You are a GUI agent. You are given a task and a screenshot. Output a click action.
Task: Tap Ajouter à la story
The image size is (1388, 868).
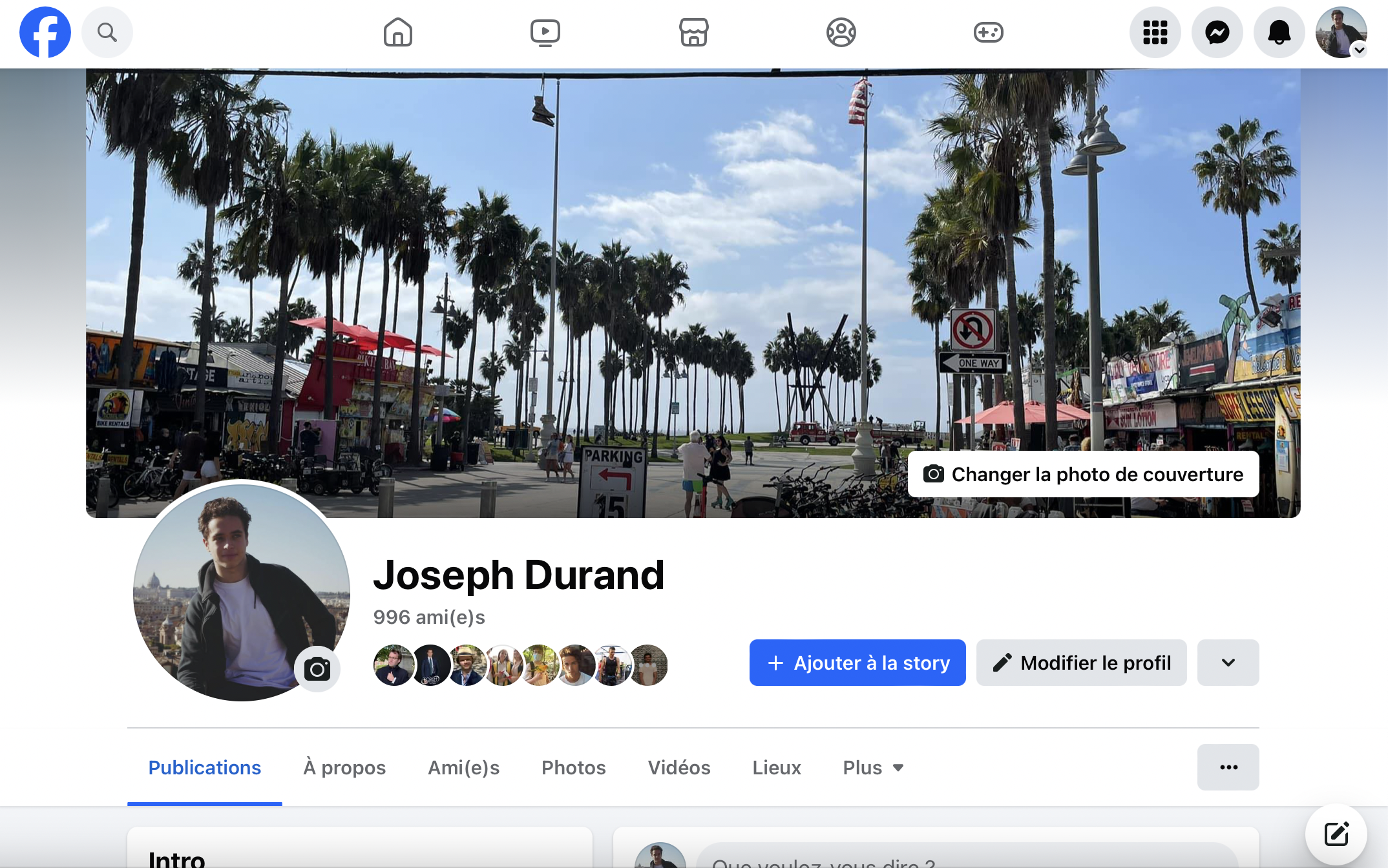coord(857,663)
